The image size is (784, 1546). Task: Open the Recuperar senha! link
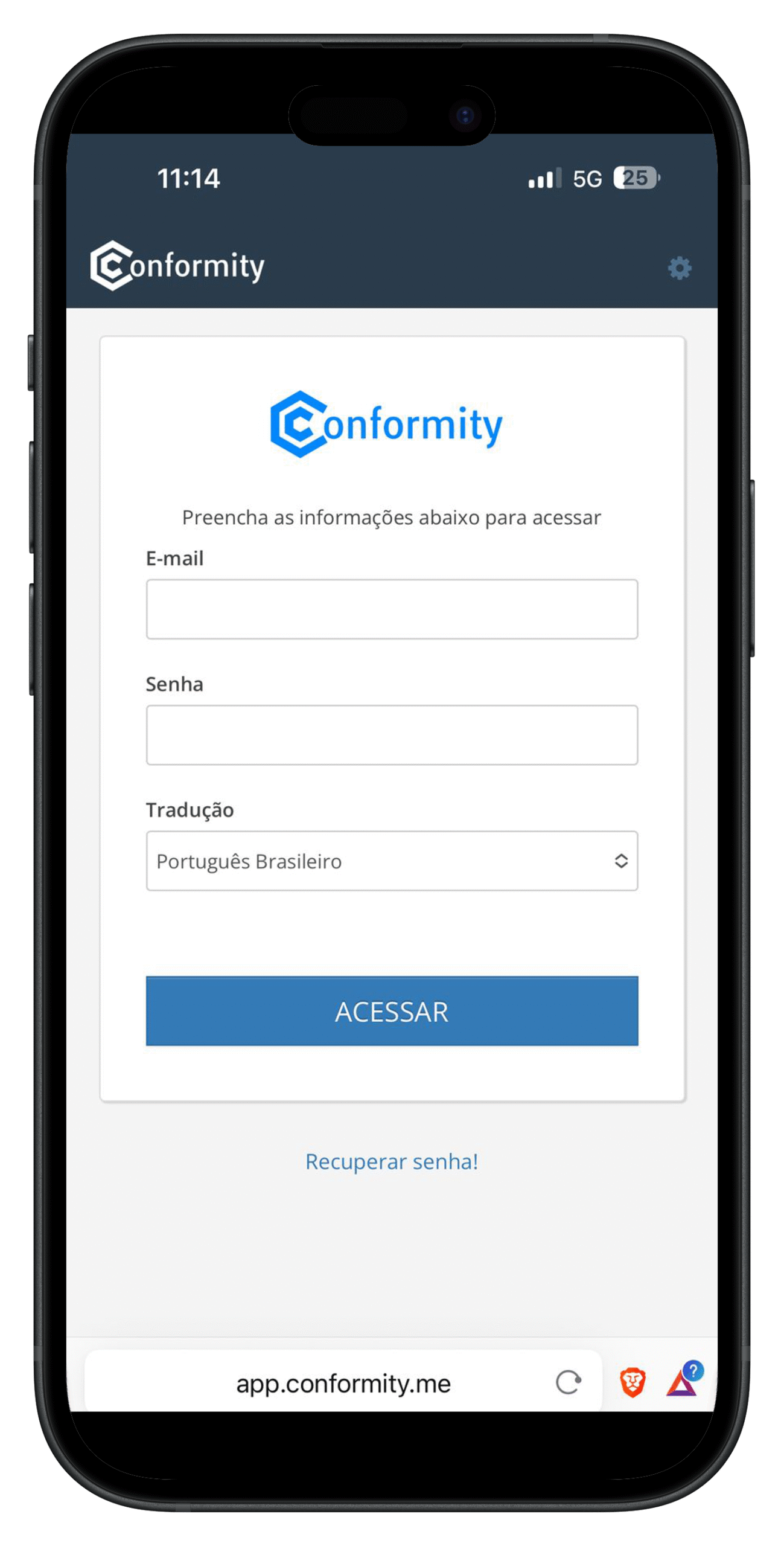click(391, 1161)
